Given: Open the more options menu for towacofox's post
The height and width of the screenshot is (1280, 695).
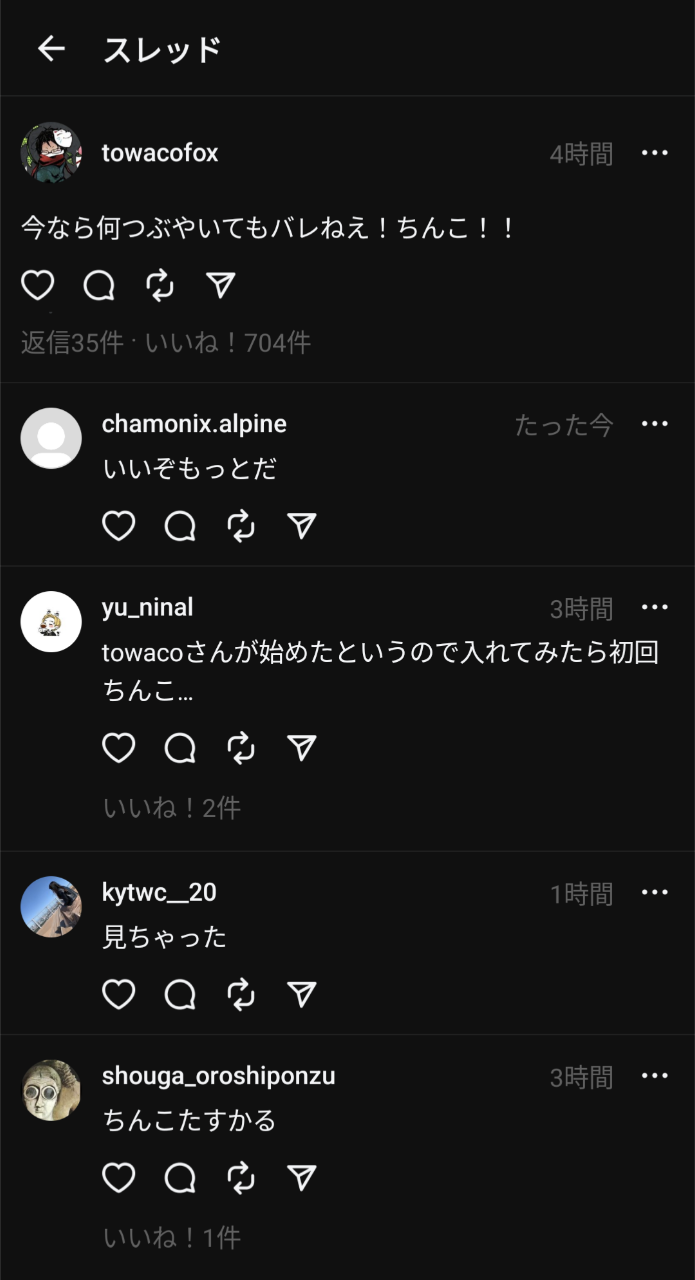Looking at the screenshot, I should (654, 153).
